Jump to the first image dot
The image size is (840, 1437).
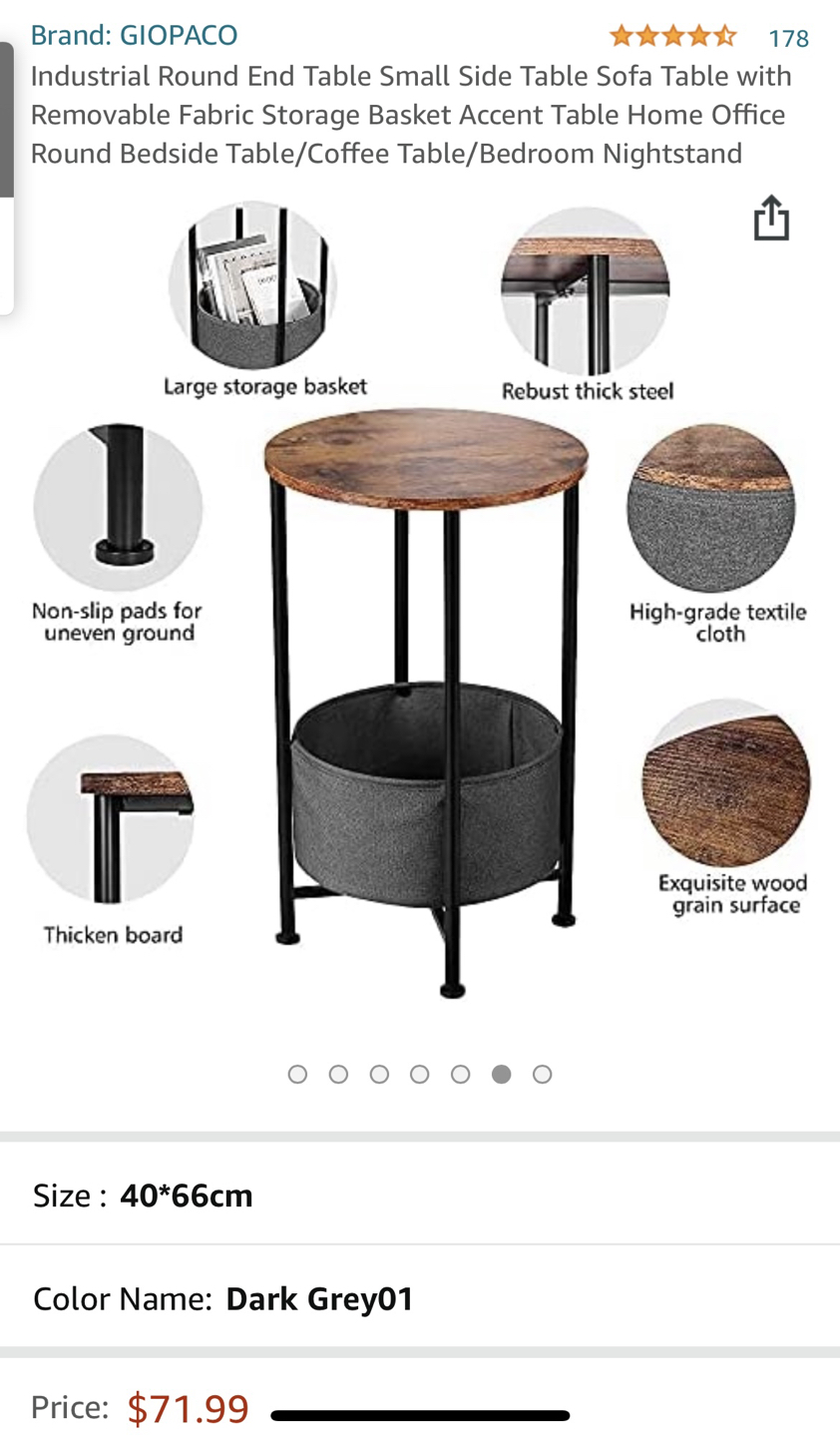click(x=297, y=1074)
